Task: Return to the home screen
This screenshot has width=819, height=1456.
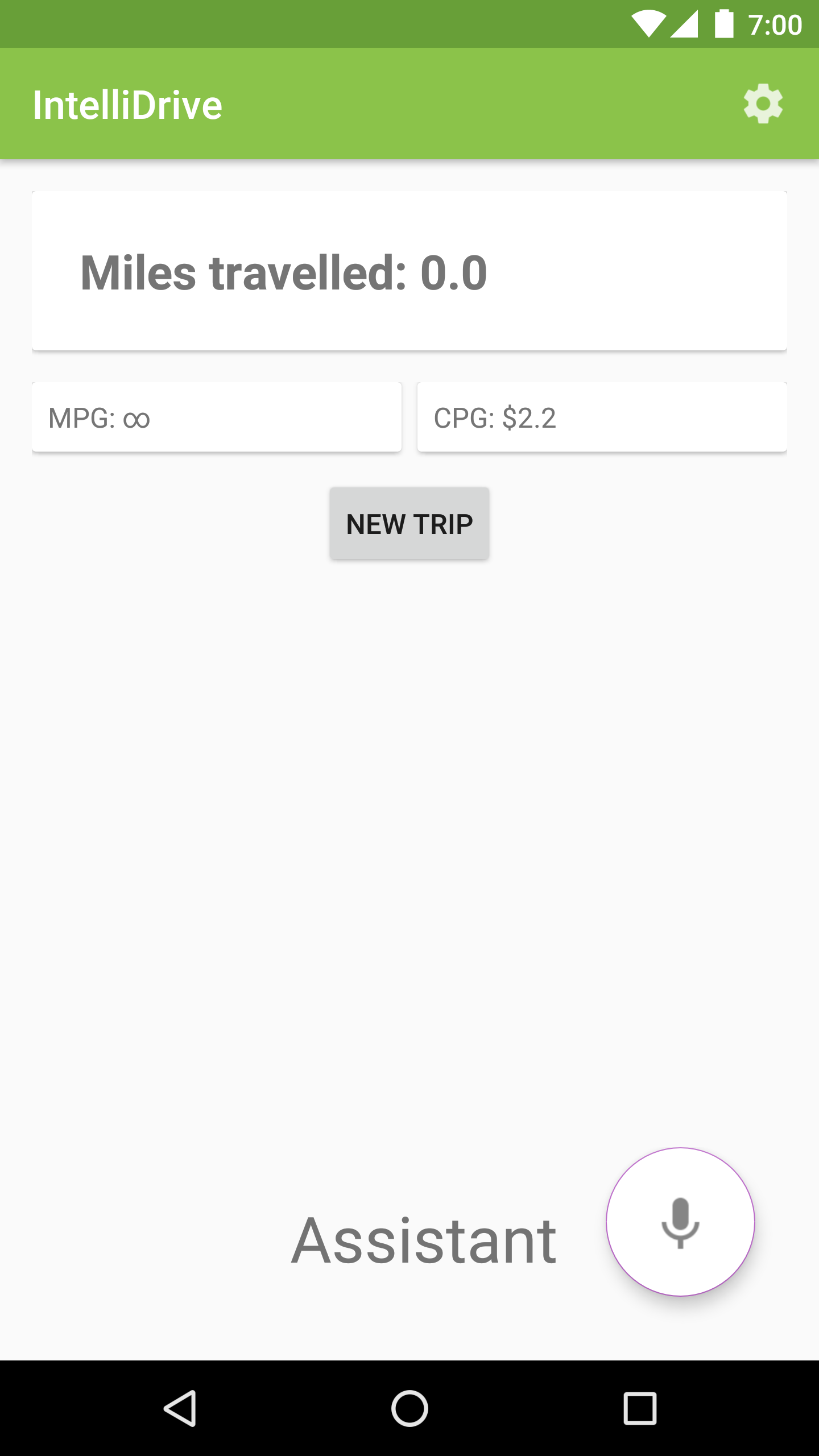Action: coord(409,1408)
